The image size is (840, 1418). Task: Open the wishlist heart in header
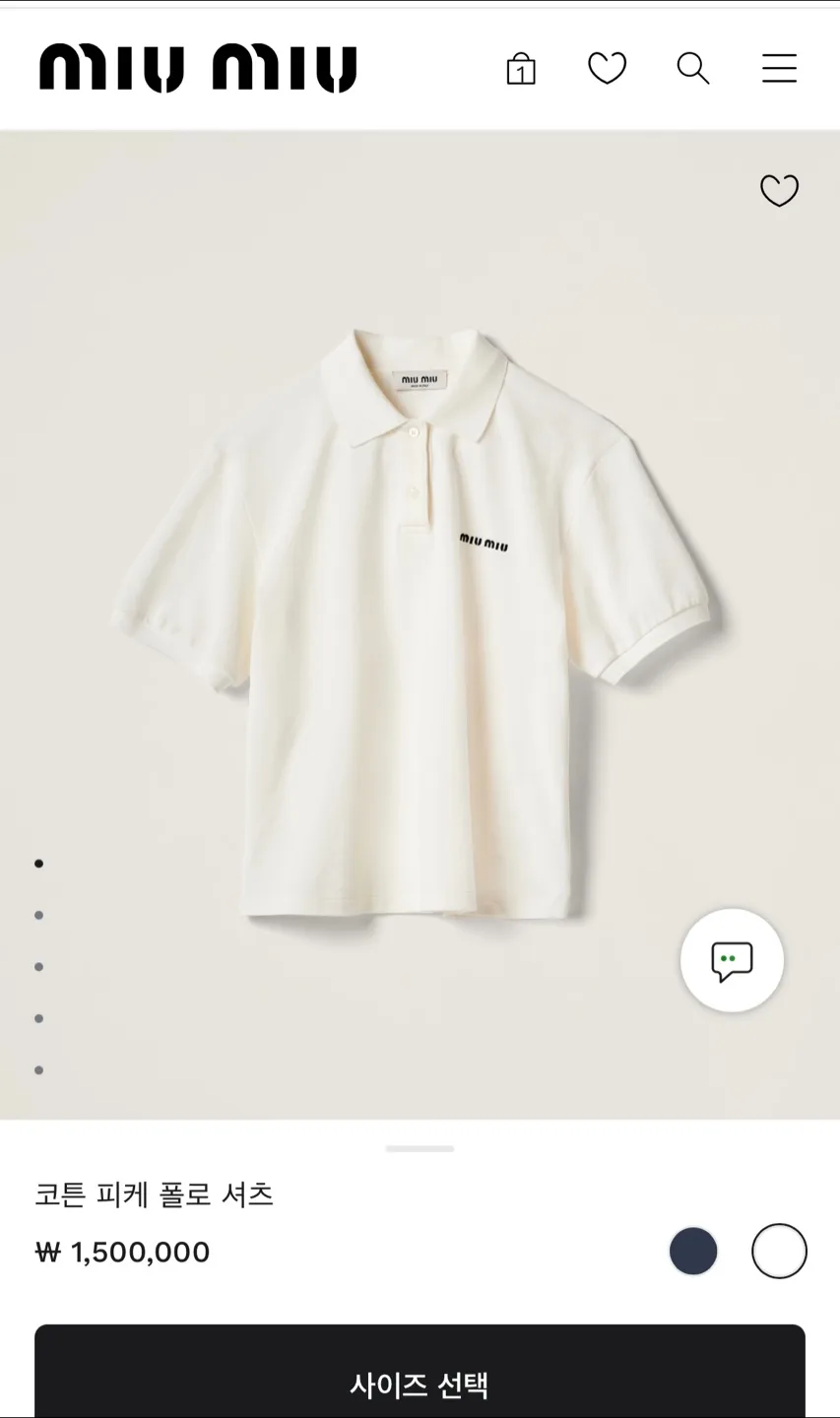pyautogui.click(x=607, y=68)
